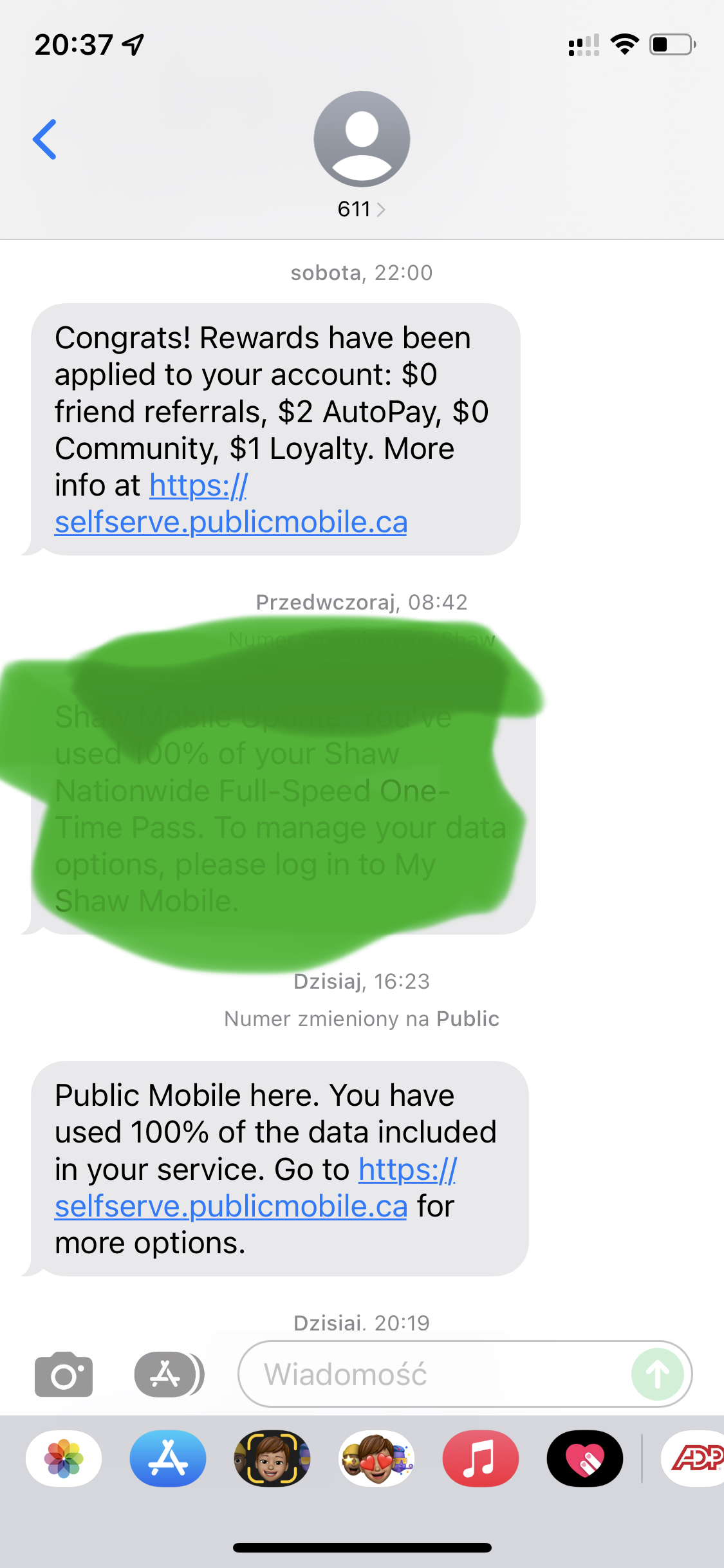Go back to the messages list
The width and height of the screenshot is (724, 1568).
point(45,139)
